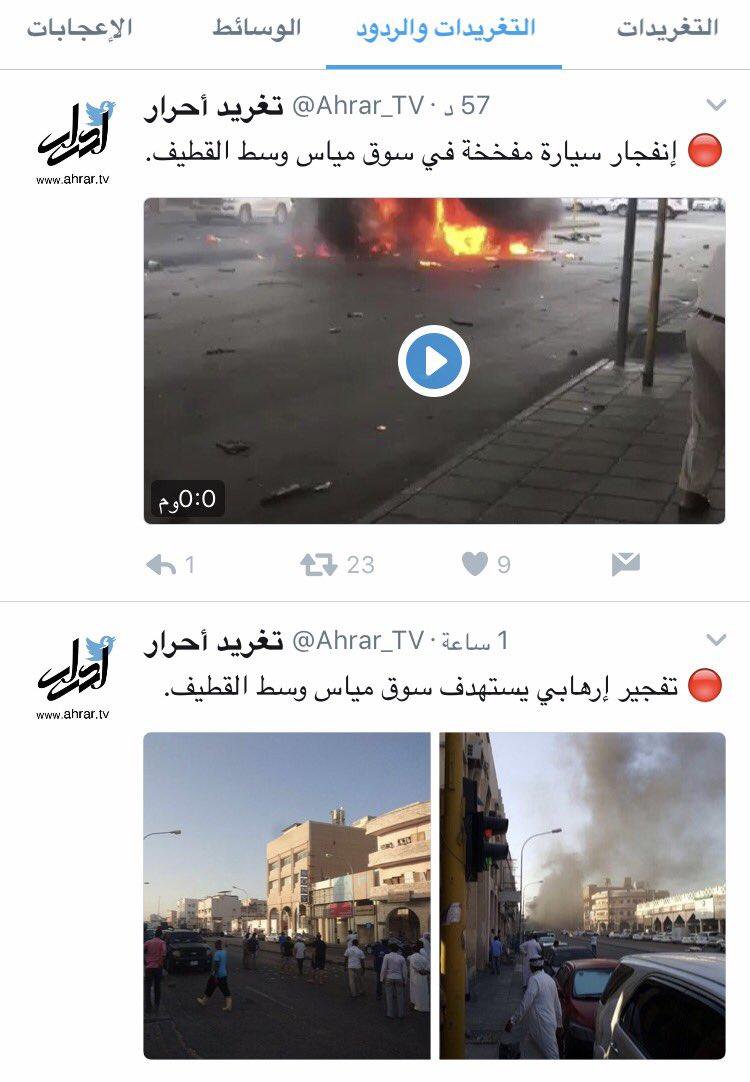Open @Ahrar_TV handle on the 1-hour-old tweet

(x=358, y=640)
